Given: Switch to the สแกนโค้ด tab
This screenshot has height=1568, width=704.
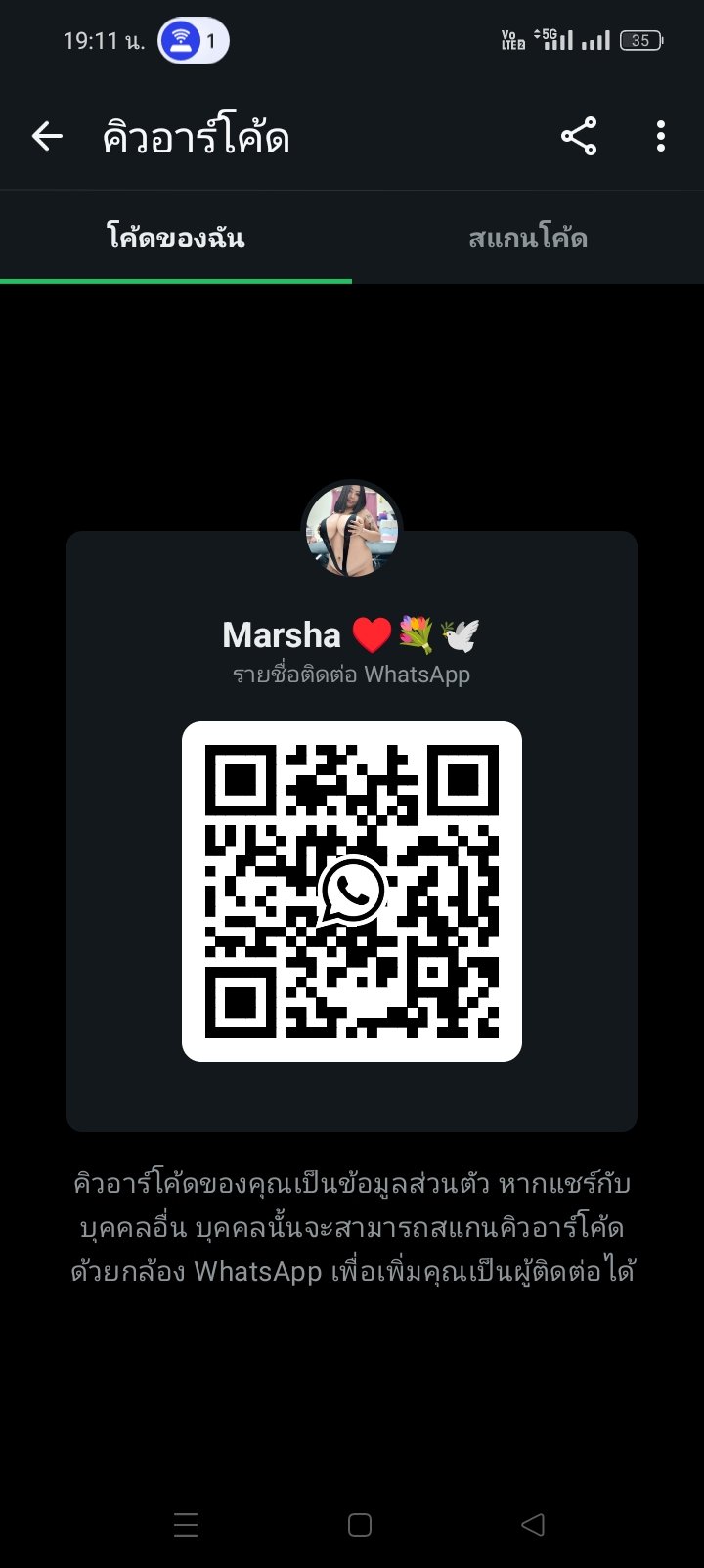Looking at the screenshot, I should tap(528, 238).
